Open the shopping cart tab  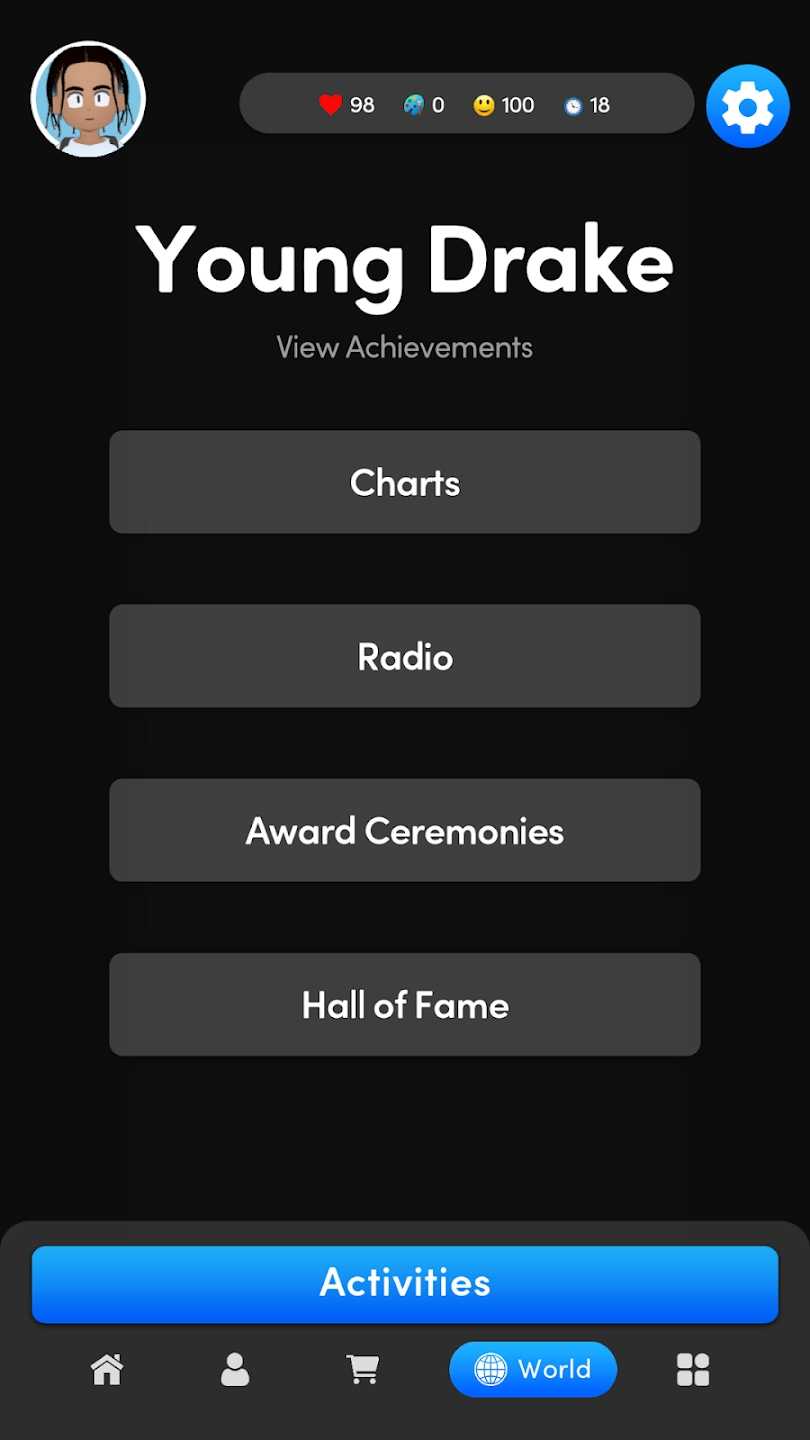[x=362, y=1369]
